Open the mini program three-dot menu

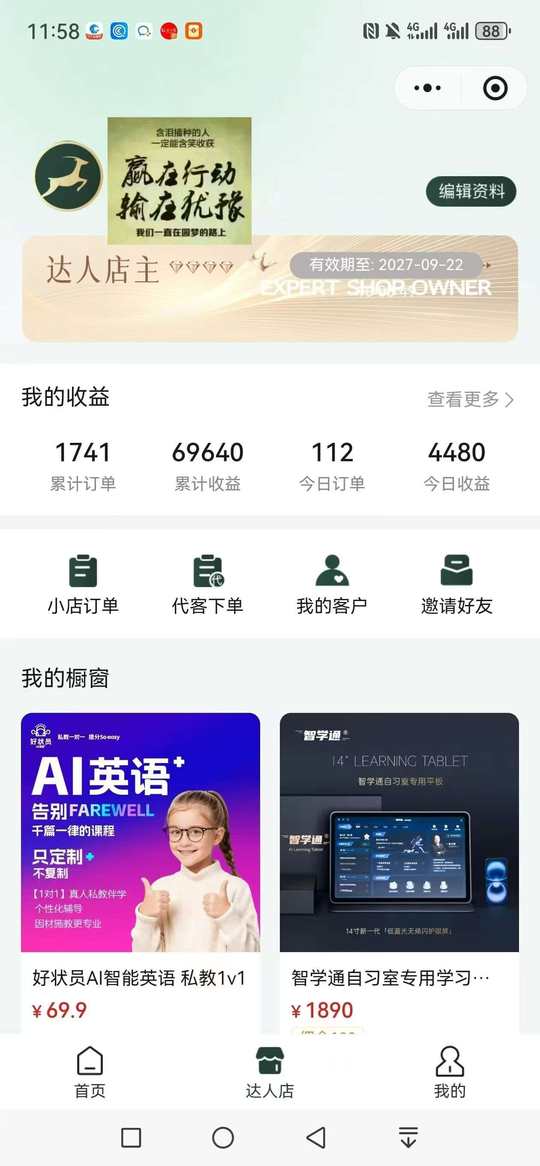point(428,88)
